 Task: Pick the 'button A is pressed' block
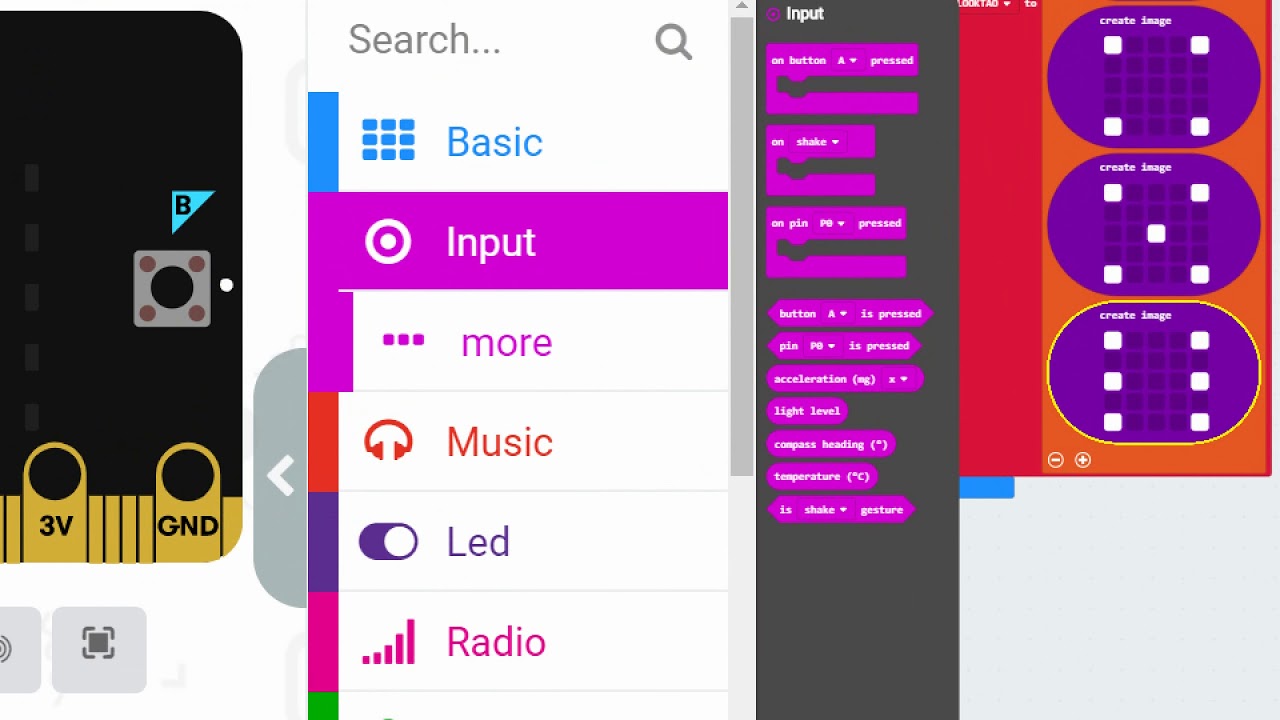pos(796,314)
